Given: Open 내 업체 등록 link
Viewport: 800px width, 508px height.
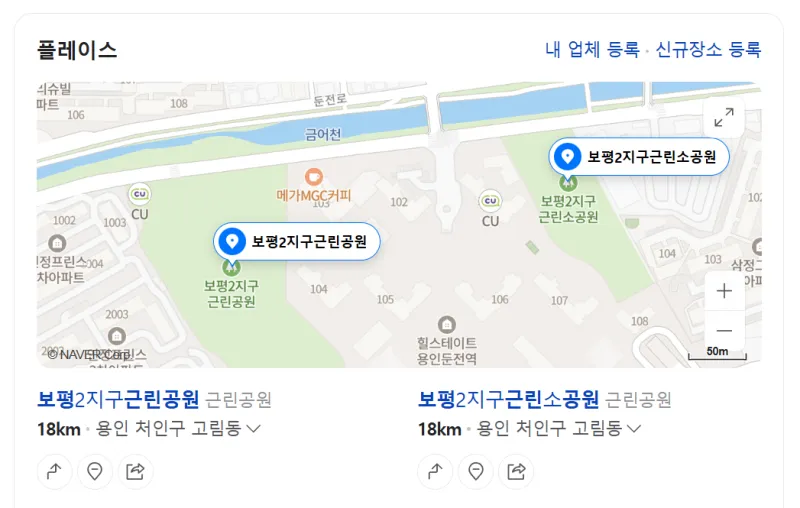Looking at the screenshot, I should tap(592, 49).
